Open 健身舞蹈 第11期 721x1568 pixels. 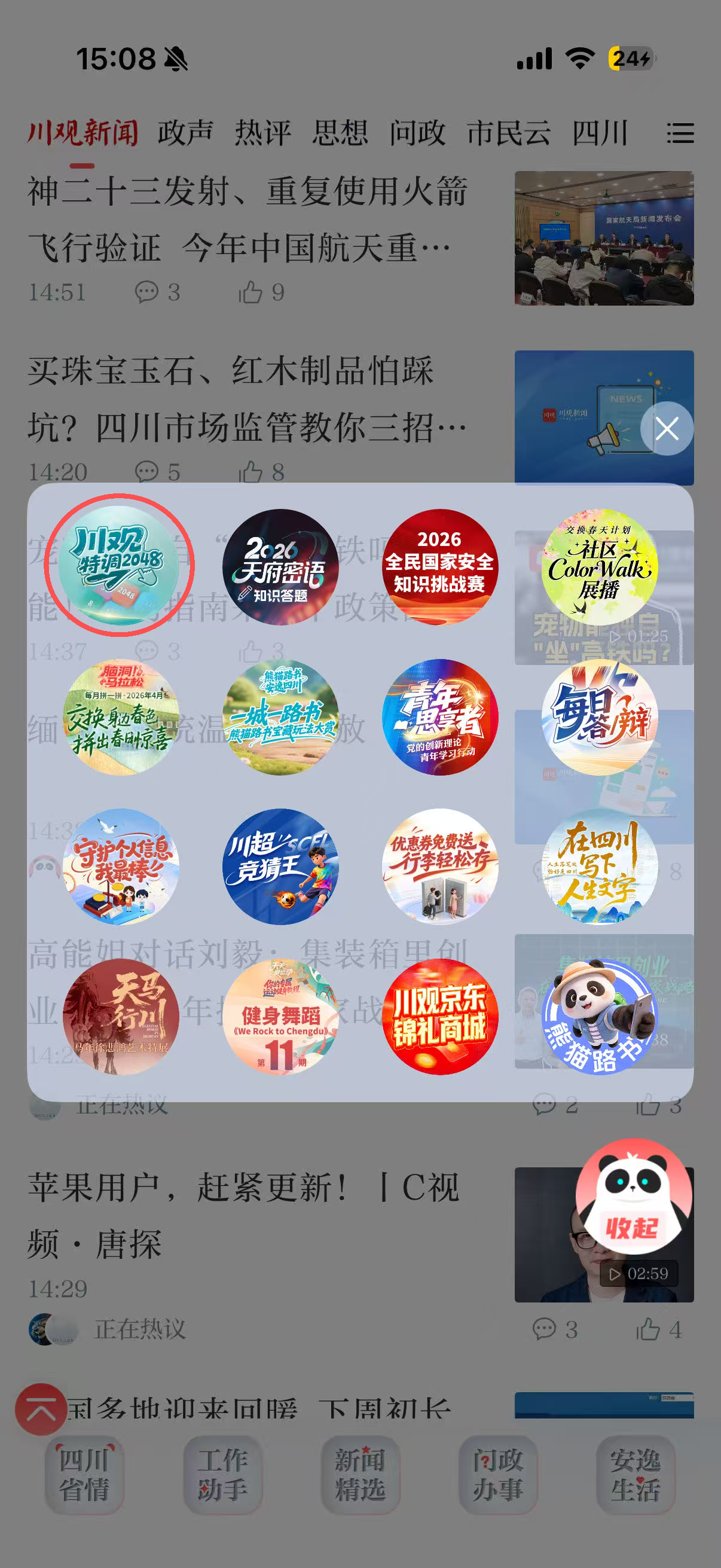pyautogui.click(x=280, y=1017)
